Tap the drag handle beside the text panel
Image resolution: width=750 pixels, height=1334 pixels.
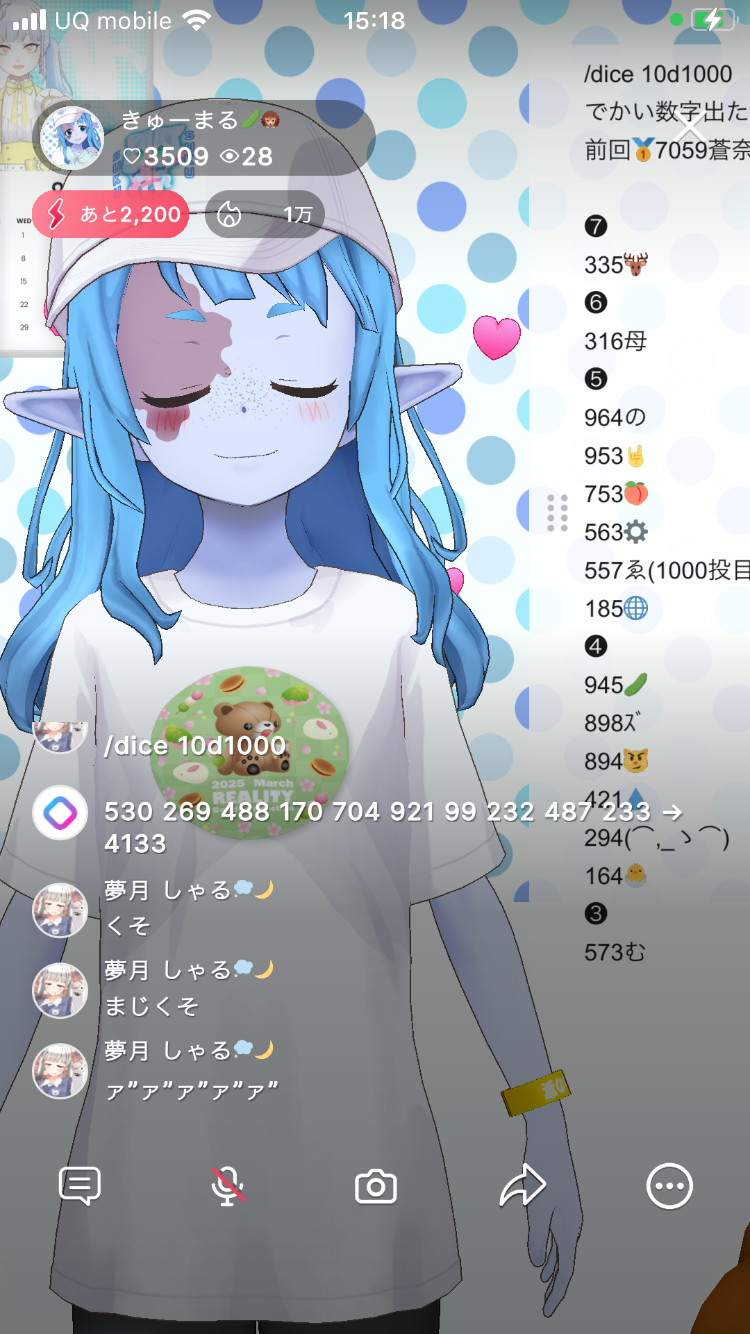[x=557, y=512]
